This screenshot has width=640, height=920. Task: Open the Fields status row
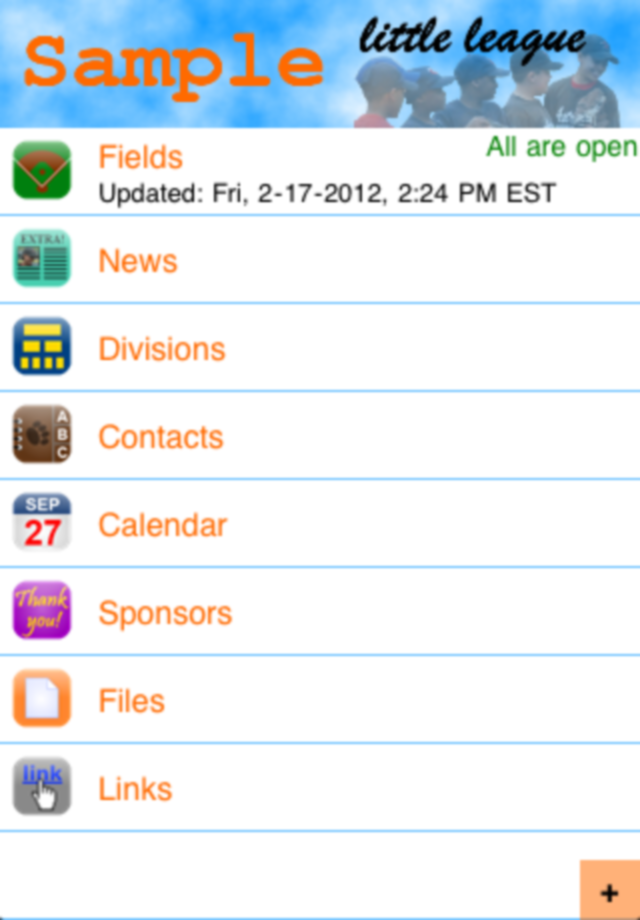320,171
